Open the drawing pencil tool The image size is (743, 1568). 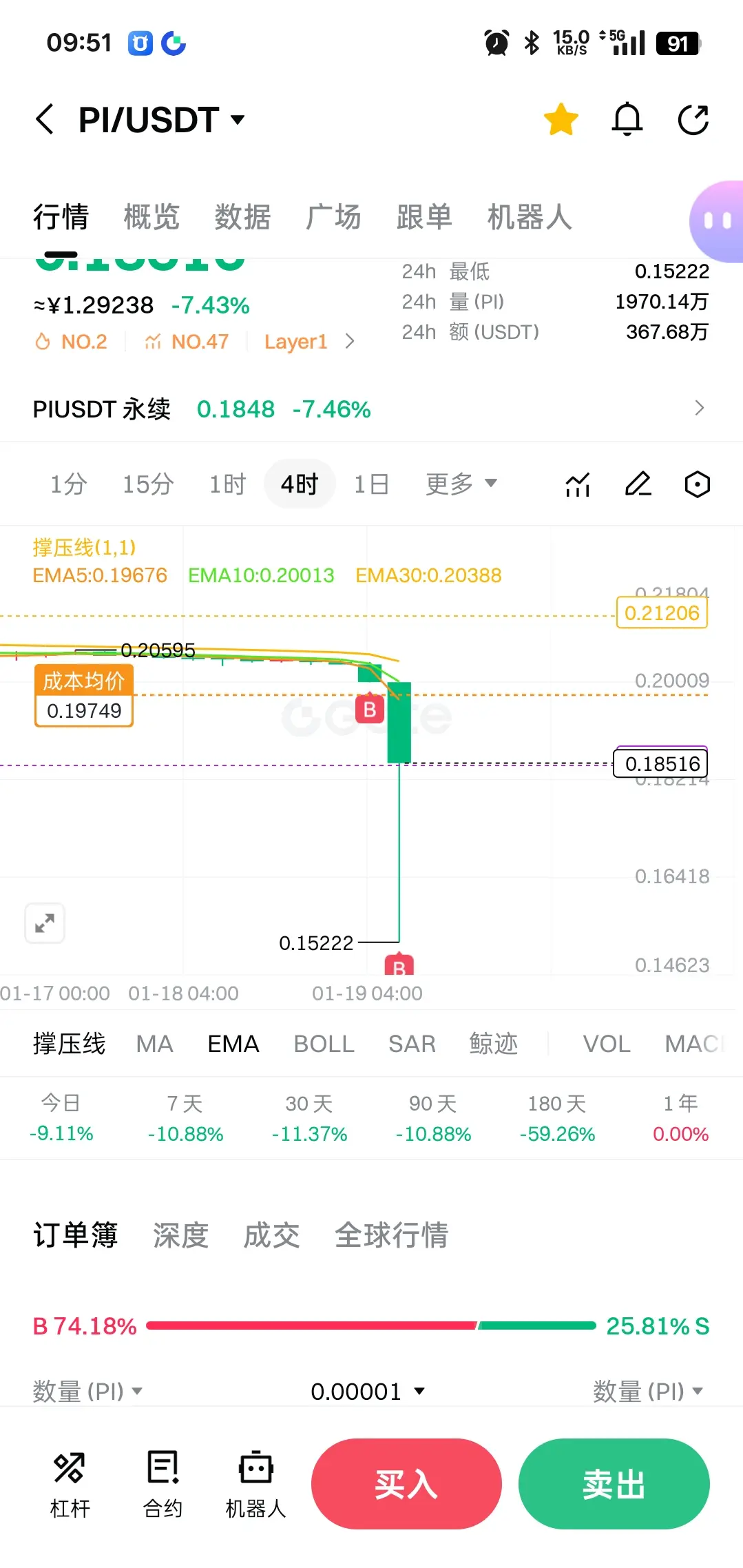click(x=638, y=484)
